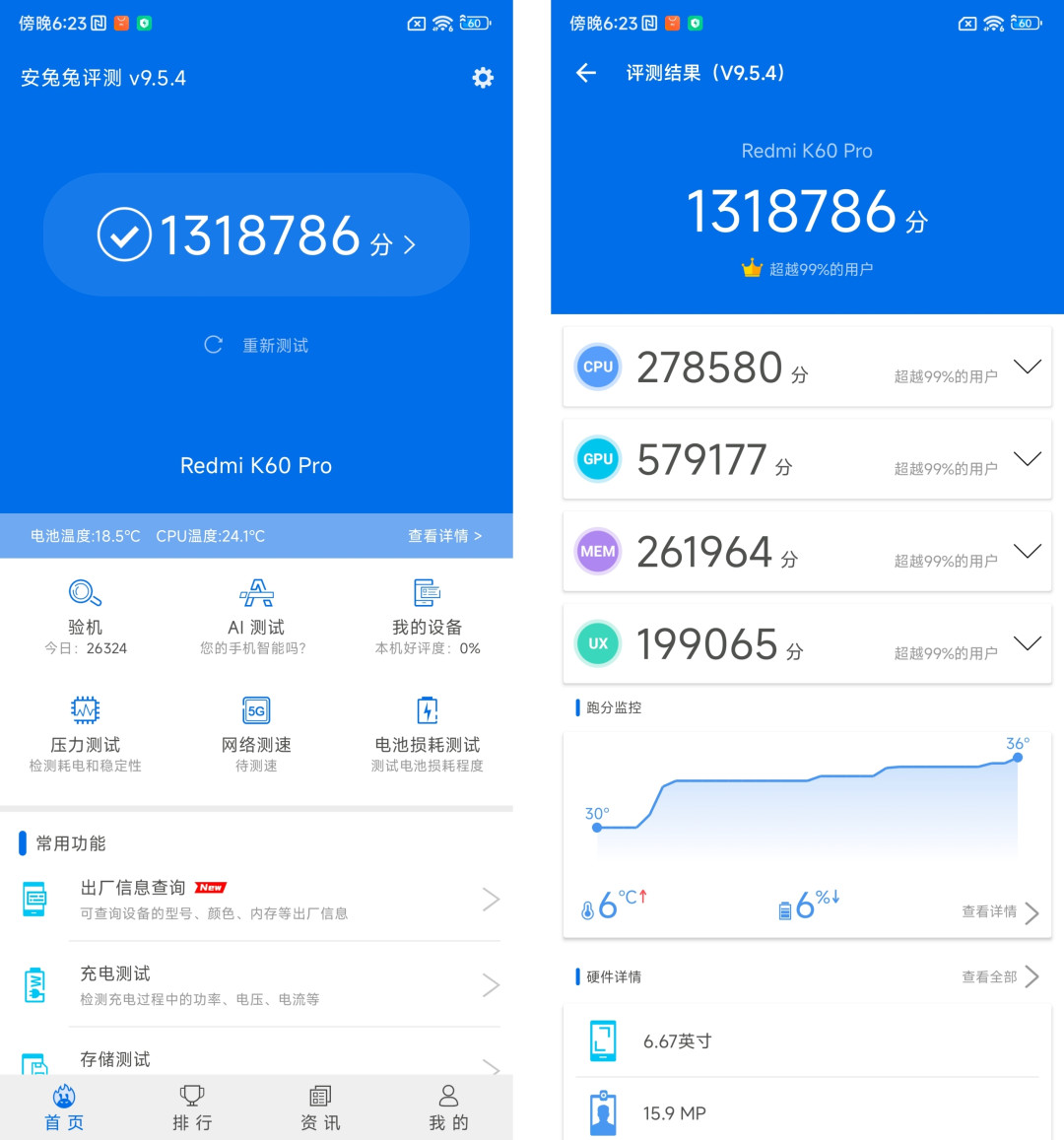The image size is (1064, 1140).
Task: Start the 压力测试 stress test
Action: pos(85,734)
